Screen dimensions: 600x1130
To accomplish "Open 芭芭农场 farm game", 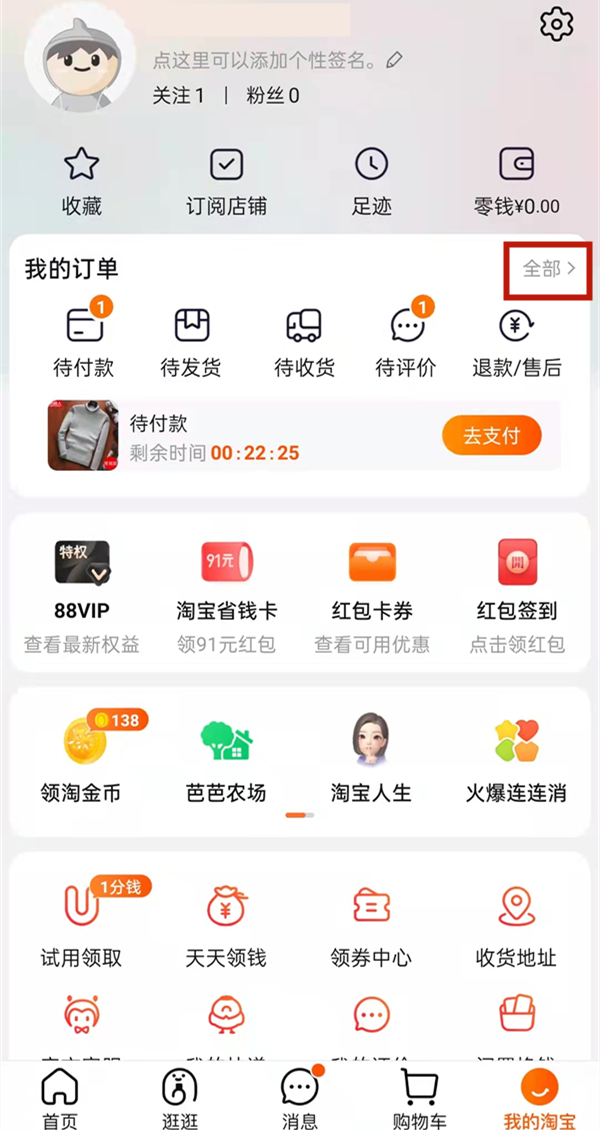I will [226, 760].
